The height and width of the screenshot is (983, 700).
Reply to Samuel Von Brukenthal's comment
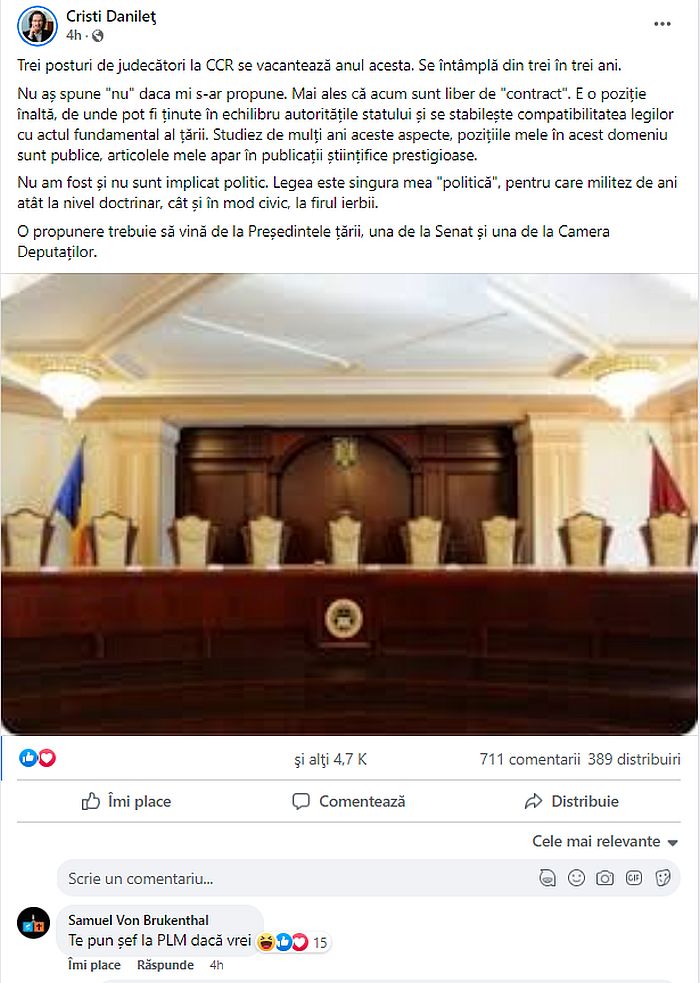point(165,965)
